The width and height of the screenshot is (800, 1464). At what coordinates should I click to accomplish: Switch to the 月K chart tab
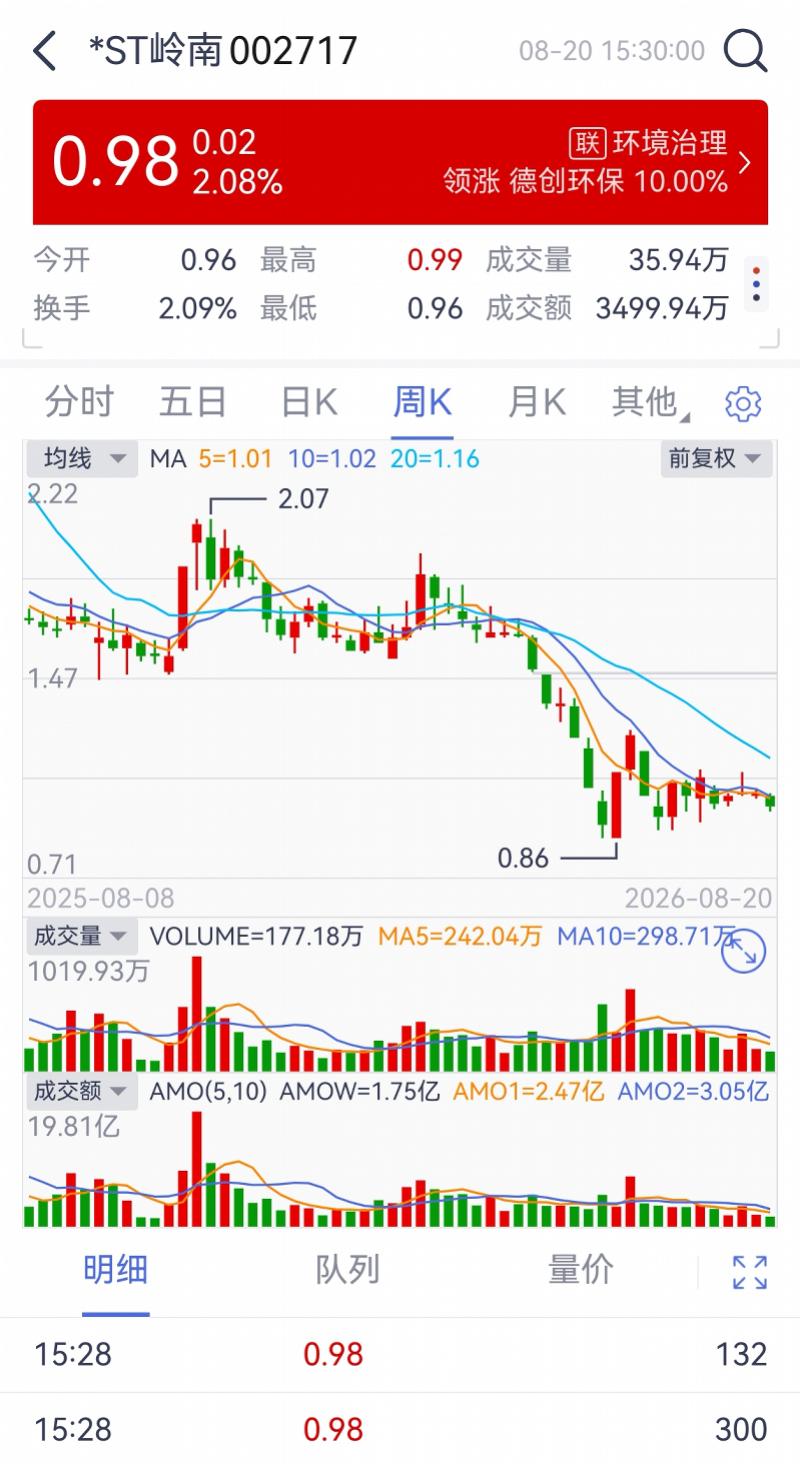click(537, 402)
